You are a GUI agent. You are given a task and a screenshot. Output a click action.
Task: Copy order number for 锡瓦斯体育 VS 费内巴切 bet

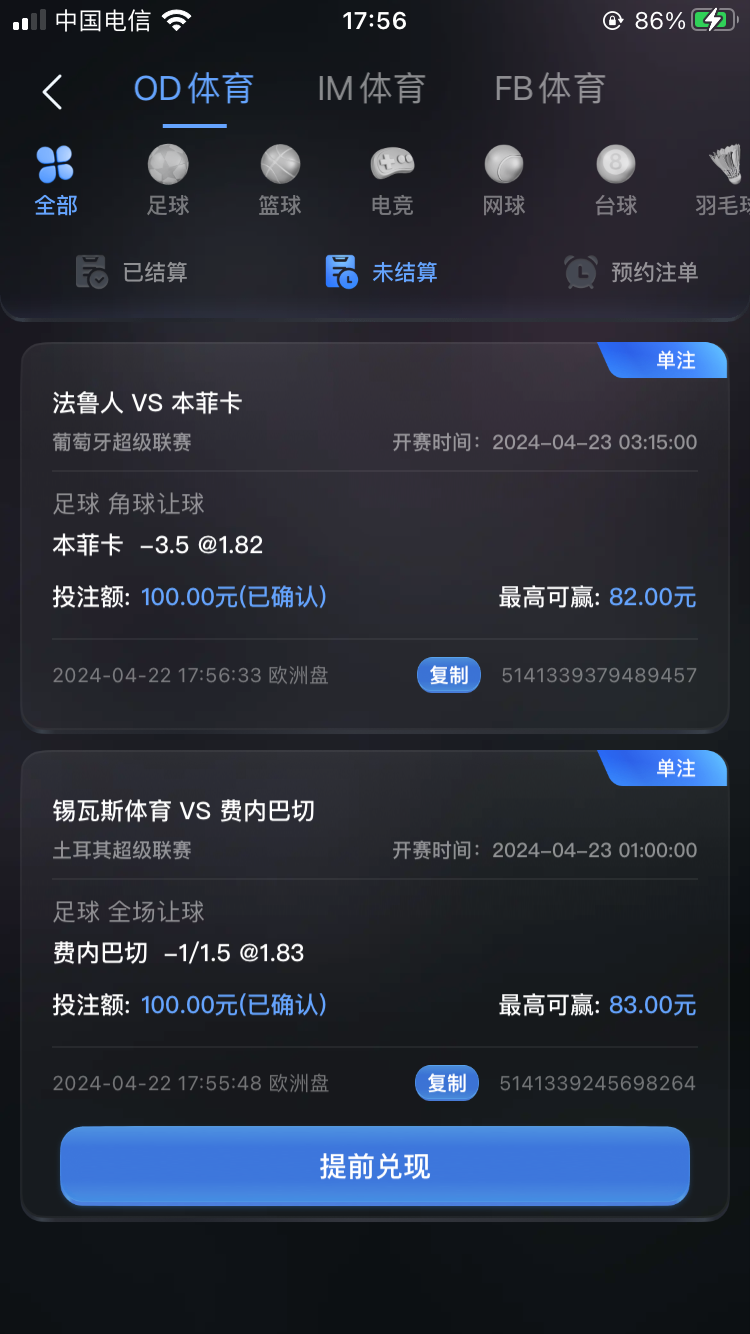[x=447, y=1083]
